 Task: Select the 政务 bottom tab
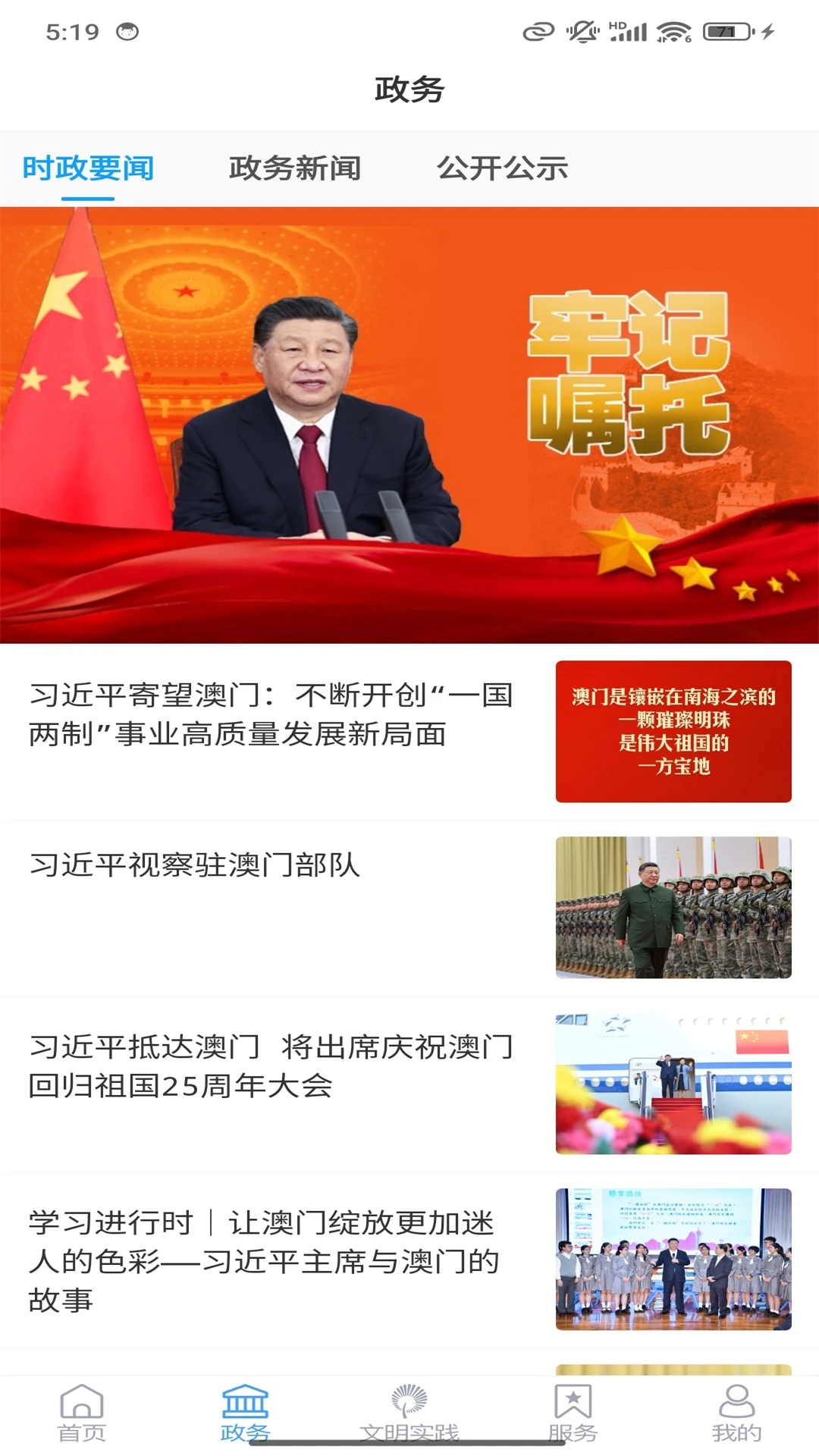point(245,1414)
